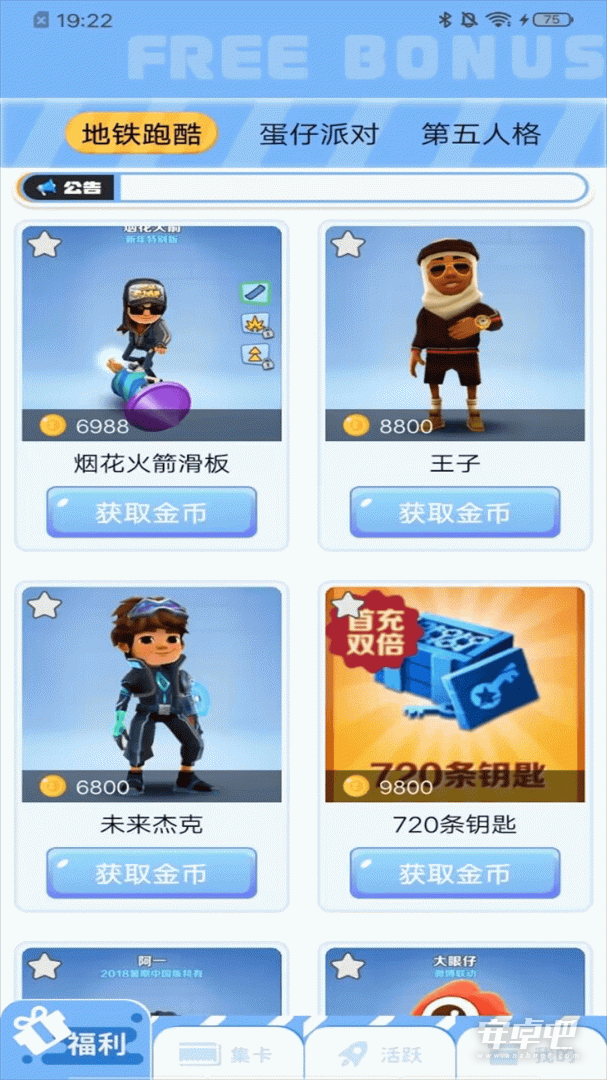The width and height of the screenshot is (607, 1080).
Task: Tap 获取金币 under 未来杰克
Action: point(152,873)
